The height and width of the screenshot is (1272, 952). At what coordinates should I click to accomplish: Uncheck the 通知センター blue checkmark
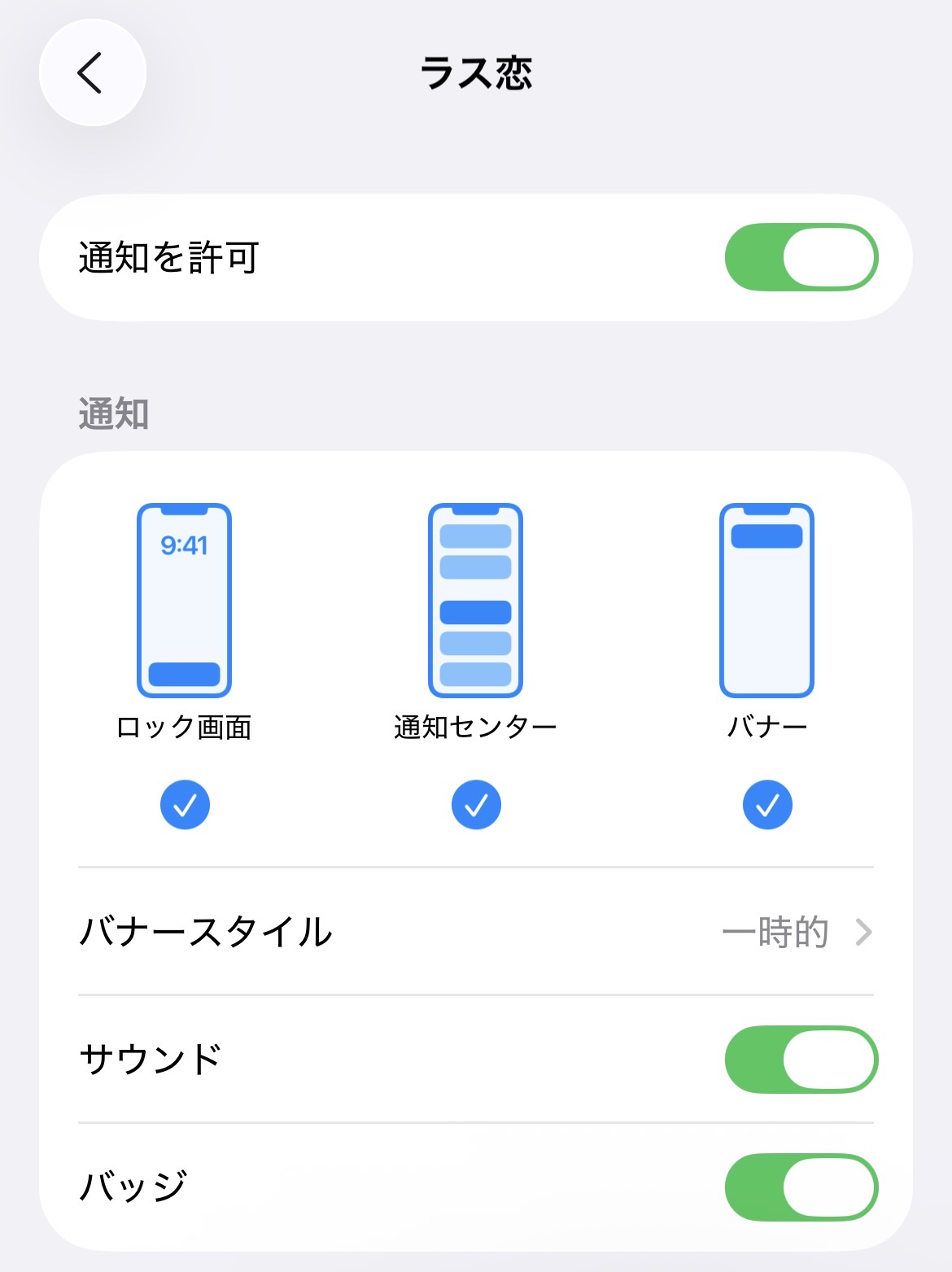(475, 804)
